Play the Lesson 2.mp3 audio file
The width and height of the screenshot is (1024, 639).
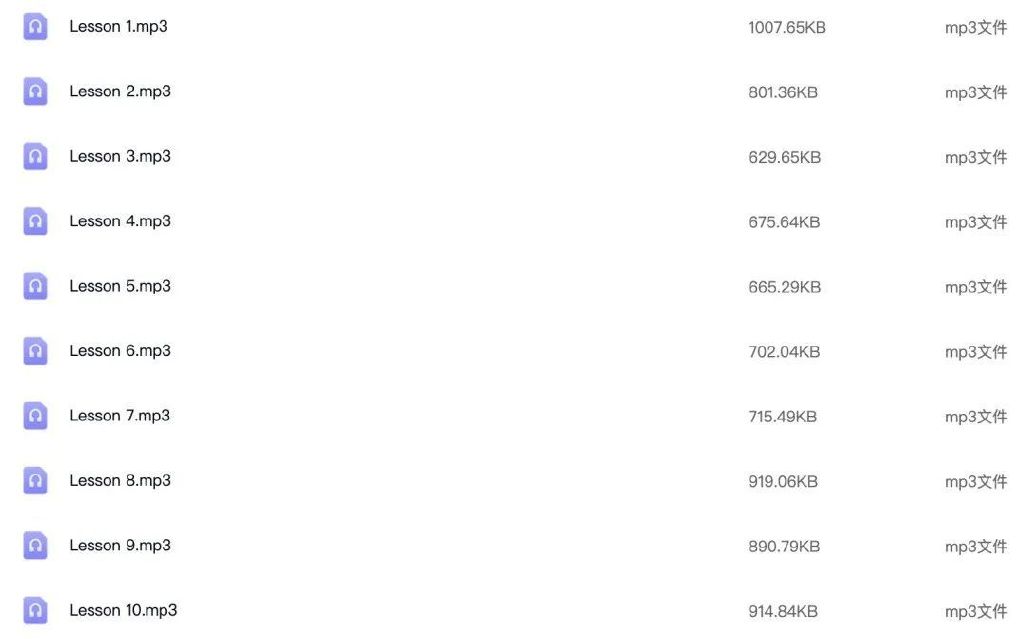tap(119, 91)
